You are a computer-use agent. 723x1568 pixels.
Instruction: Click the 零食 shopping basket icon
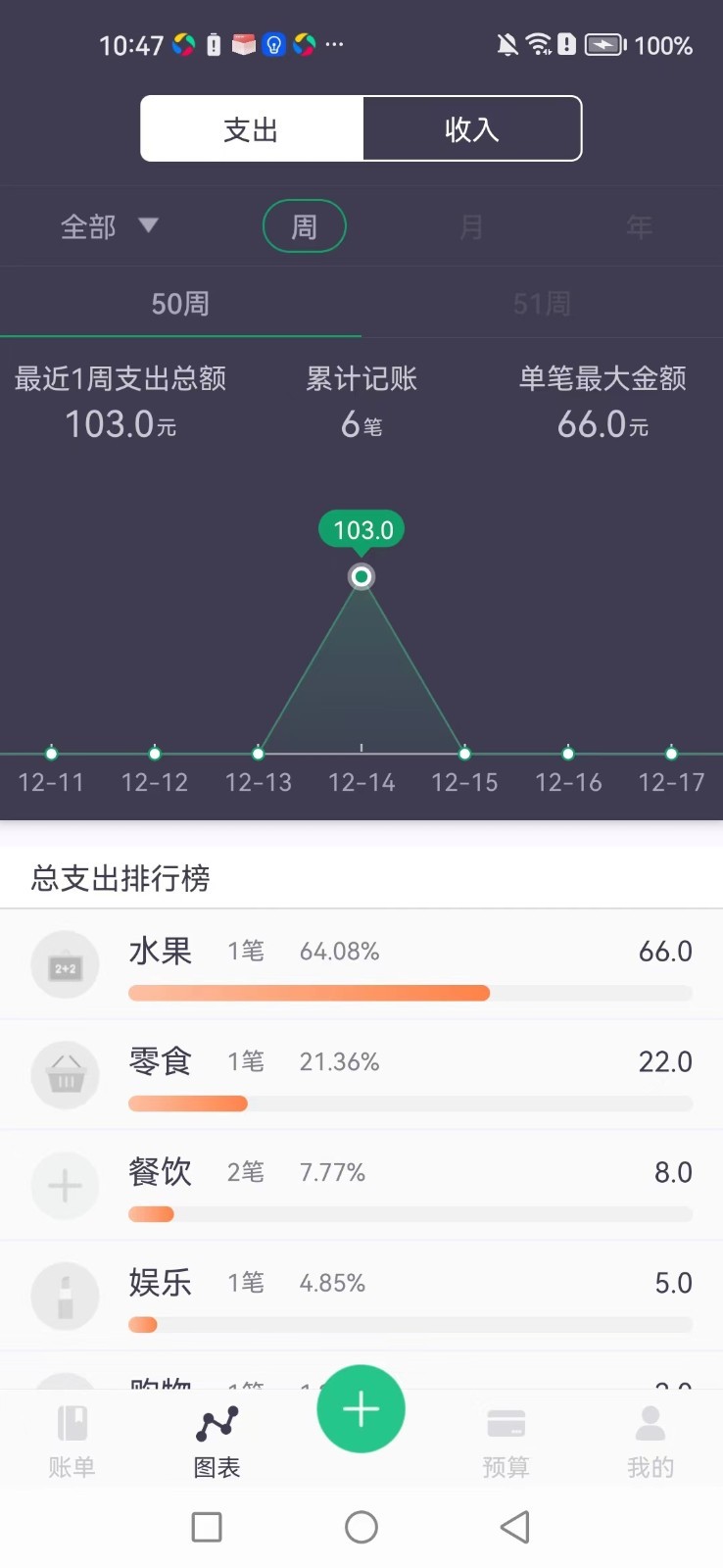[x=65, y=1075]
